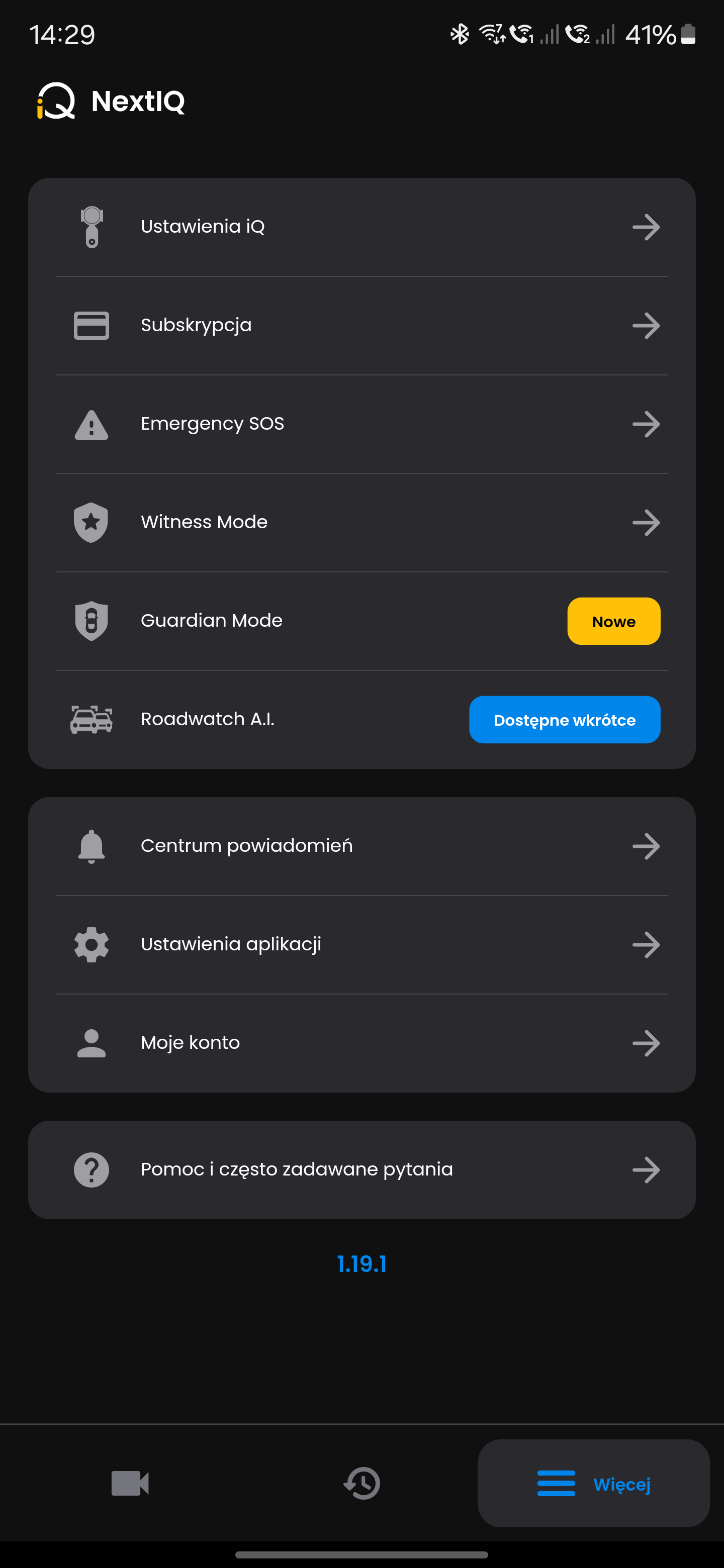
Task: Tap the Dostępne wkrótce button for Roadwatch A.I.
Action: [x=565, y=720]
